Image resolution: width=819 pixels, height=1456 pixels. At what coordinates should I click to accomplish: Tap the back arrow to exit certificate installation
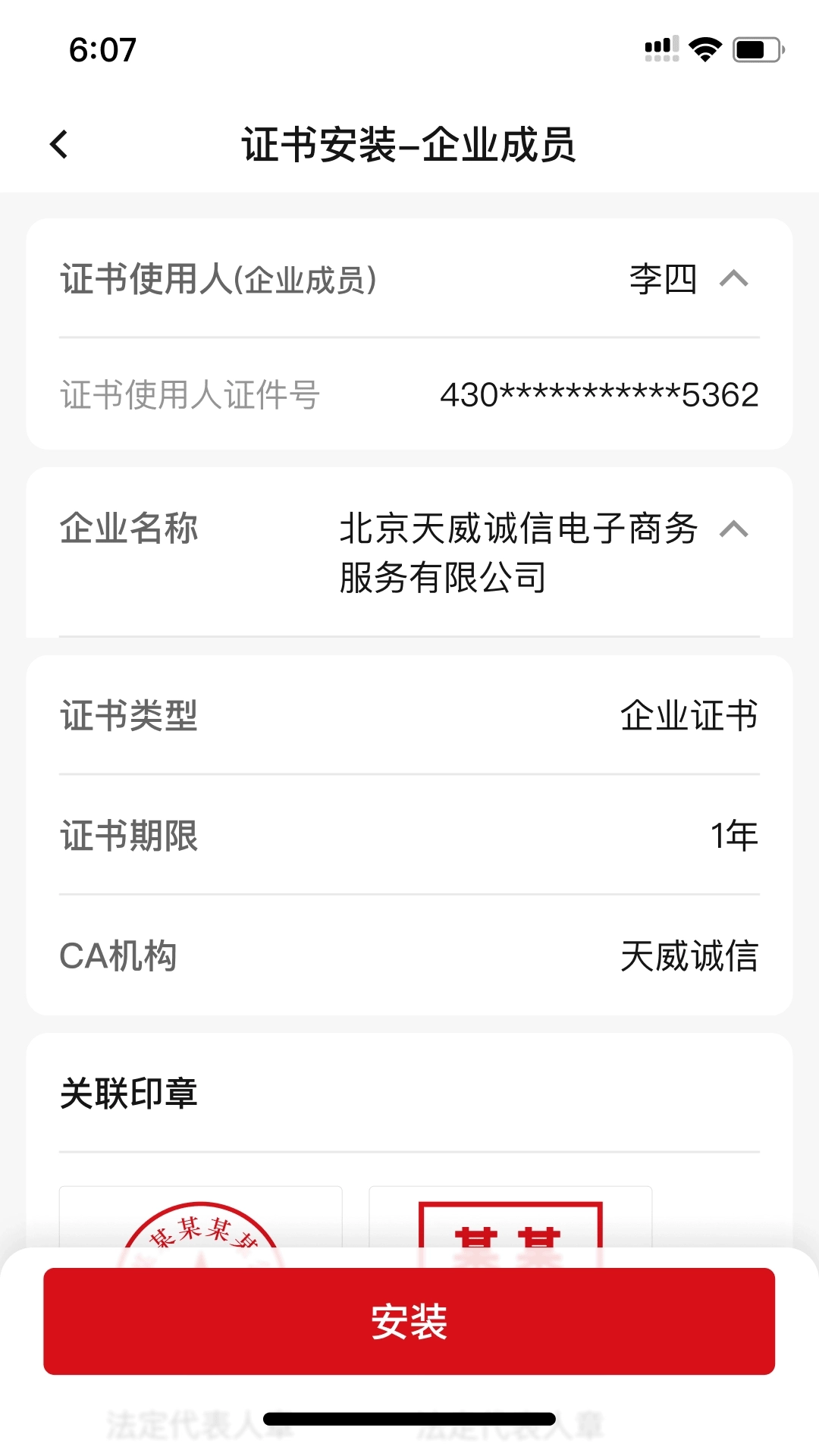(58, 144)
